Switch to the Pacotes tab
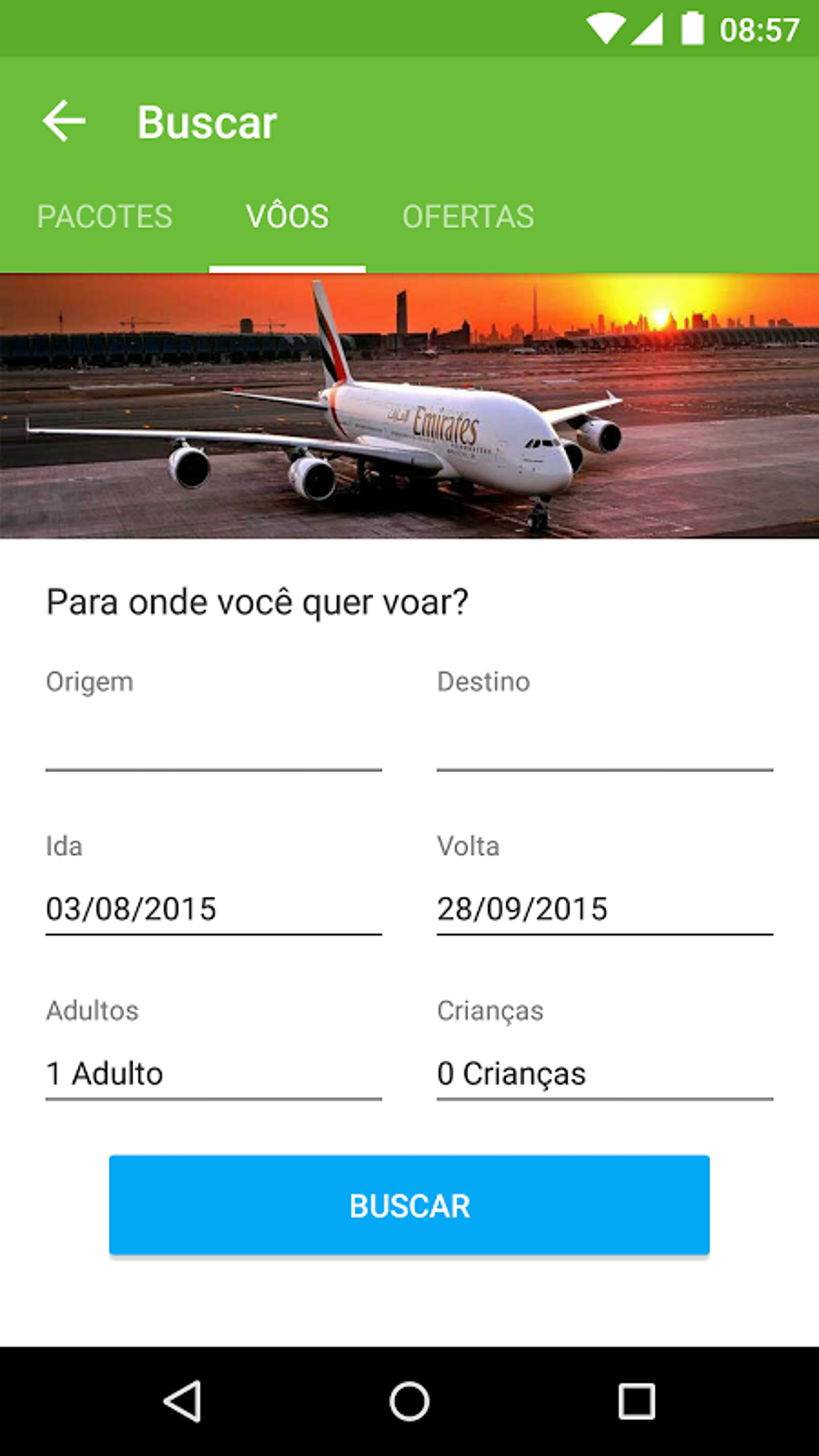Viewport: 819px width, 1456px height. (x=104, y=217)
